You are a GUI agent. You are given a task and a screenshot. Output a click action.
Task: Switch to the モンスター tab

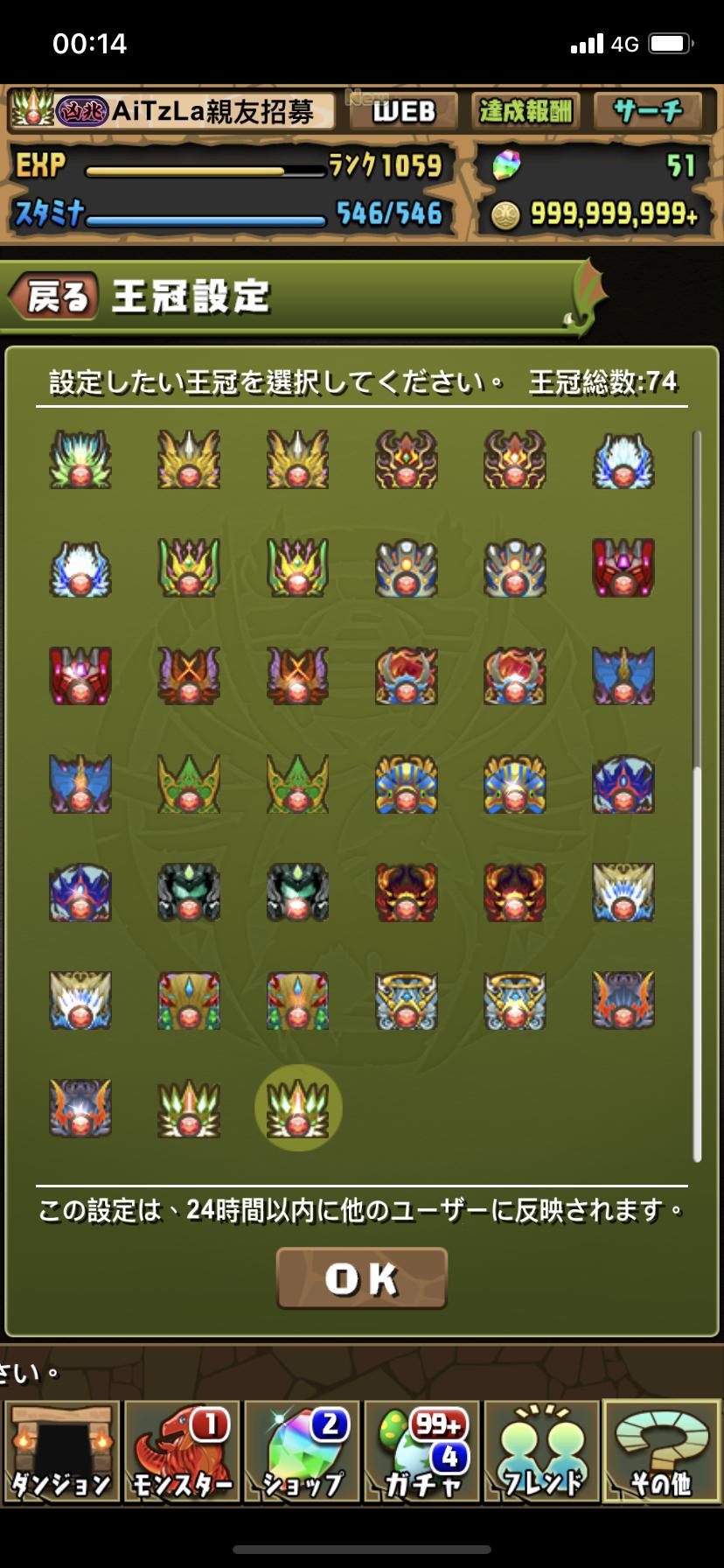(x=182, y=1452)
